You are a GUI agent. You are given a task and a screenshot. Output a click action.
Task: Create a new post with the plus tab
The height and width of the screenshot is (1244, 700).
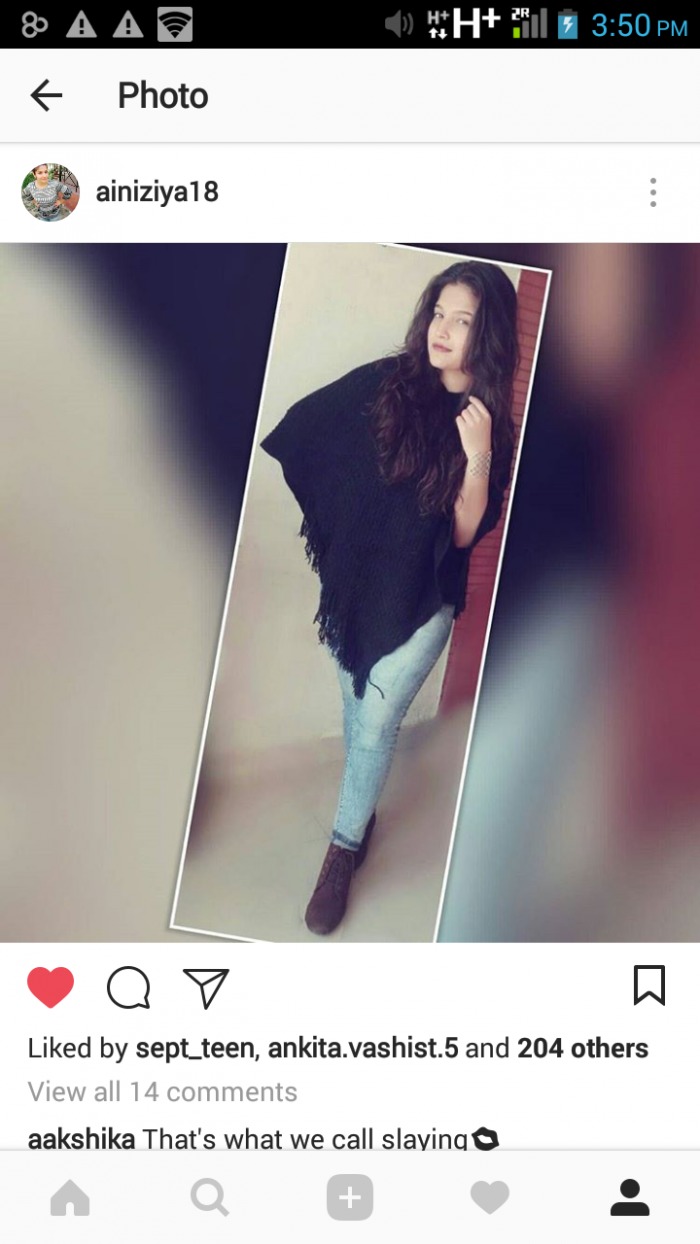click(350, 1198)
